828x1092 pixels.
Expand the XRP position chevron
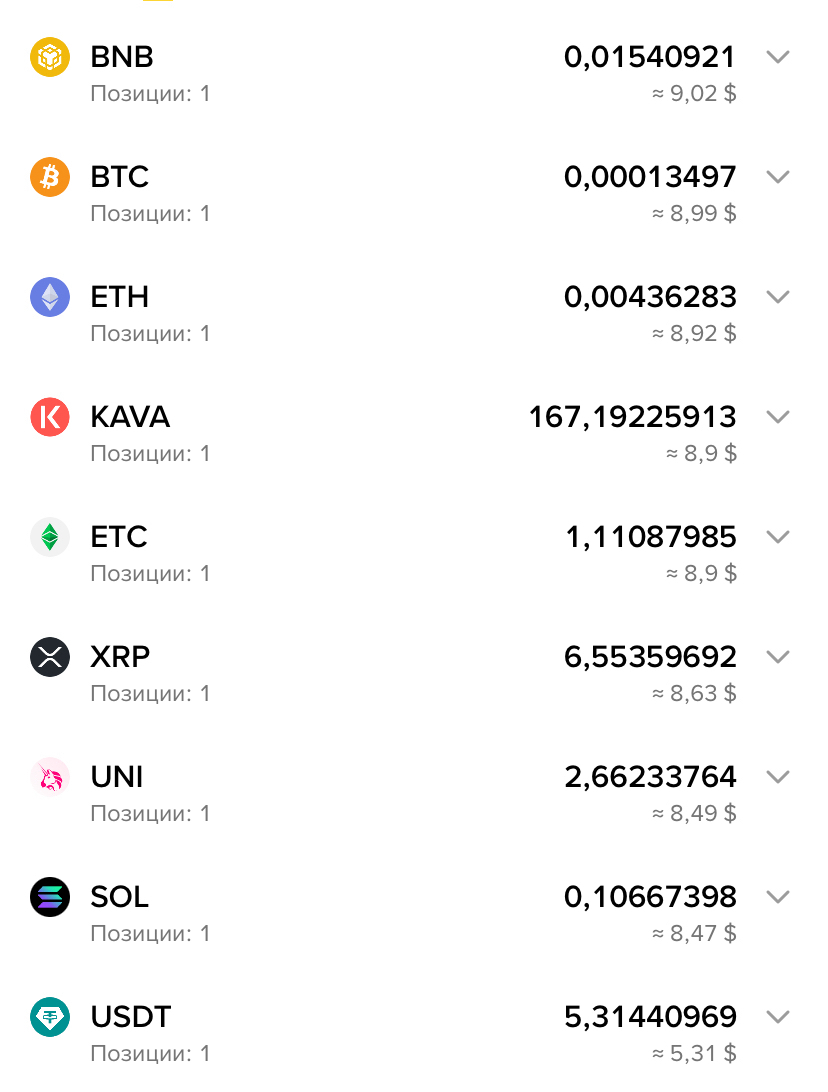[777, 657]
